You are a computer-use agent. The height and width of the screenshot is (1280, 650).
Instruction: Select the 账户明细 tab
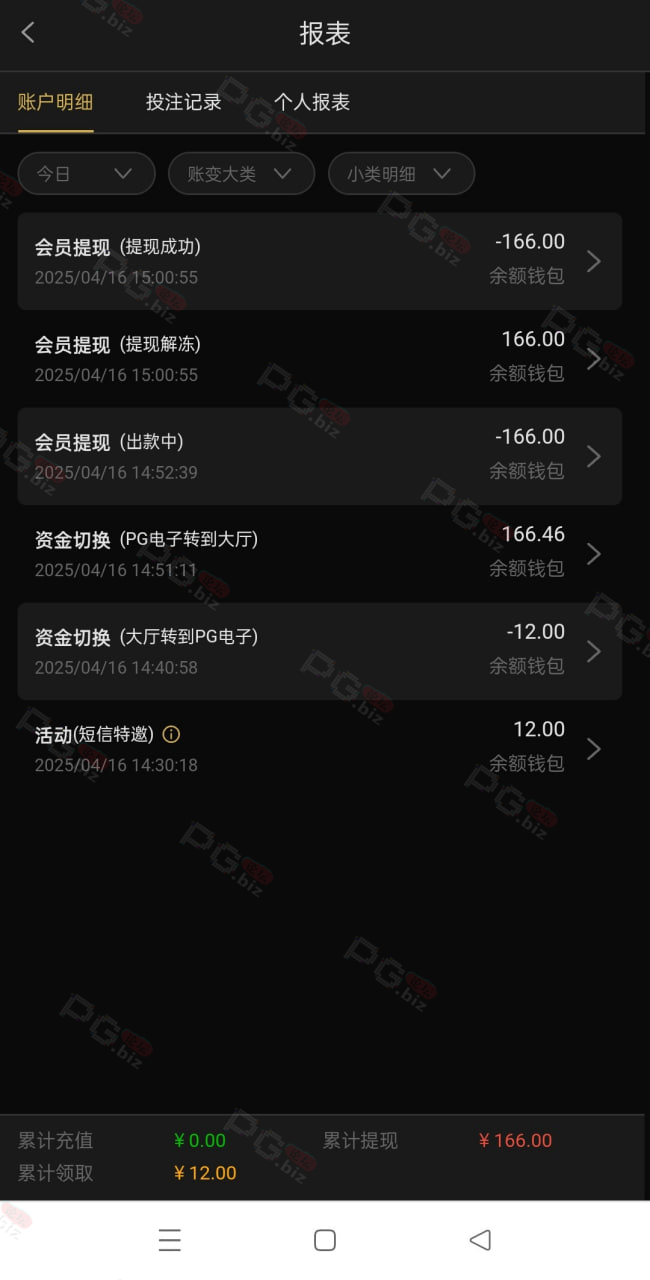(55, 102)
